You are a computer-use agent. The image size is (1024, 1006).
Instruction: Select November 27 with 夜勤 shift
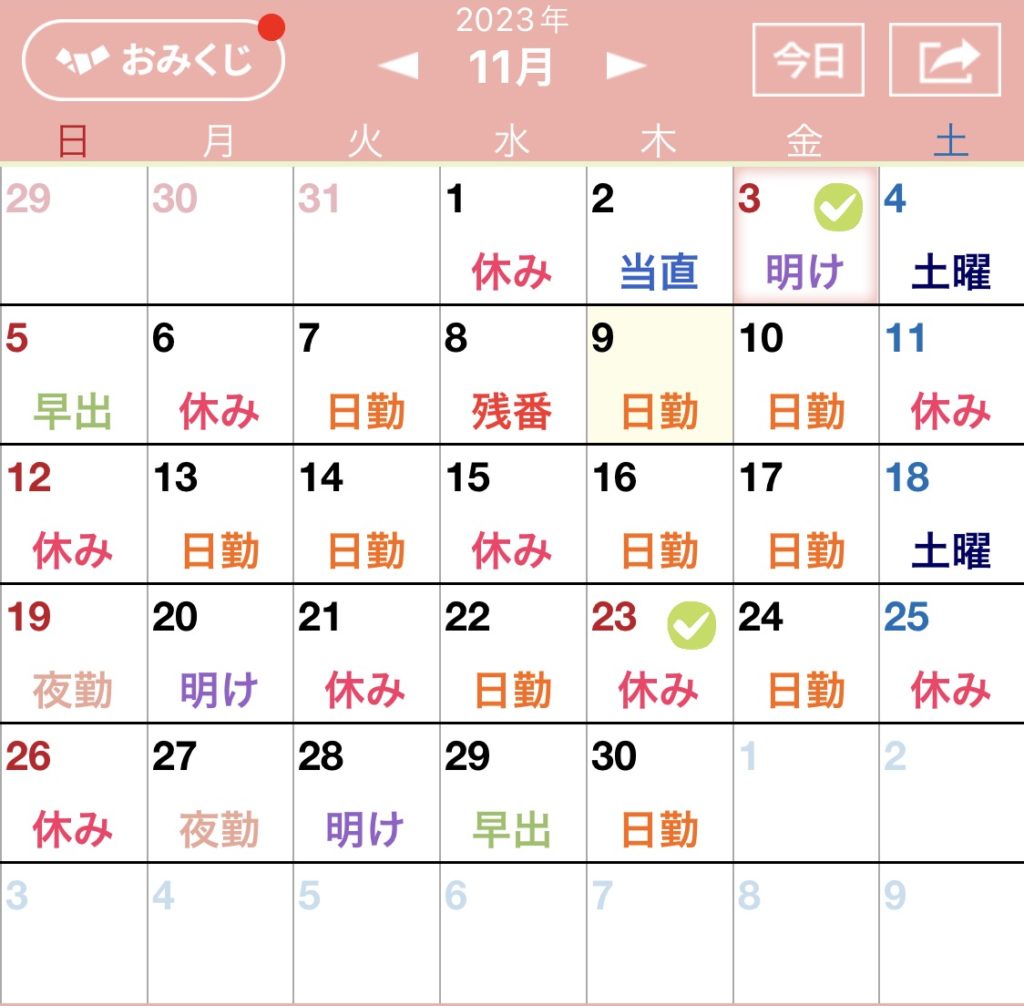pos(219,792)
